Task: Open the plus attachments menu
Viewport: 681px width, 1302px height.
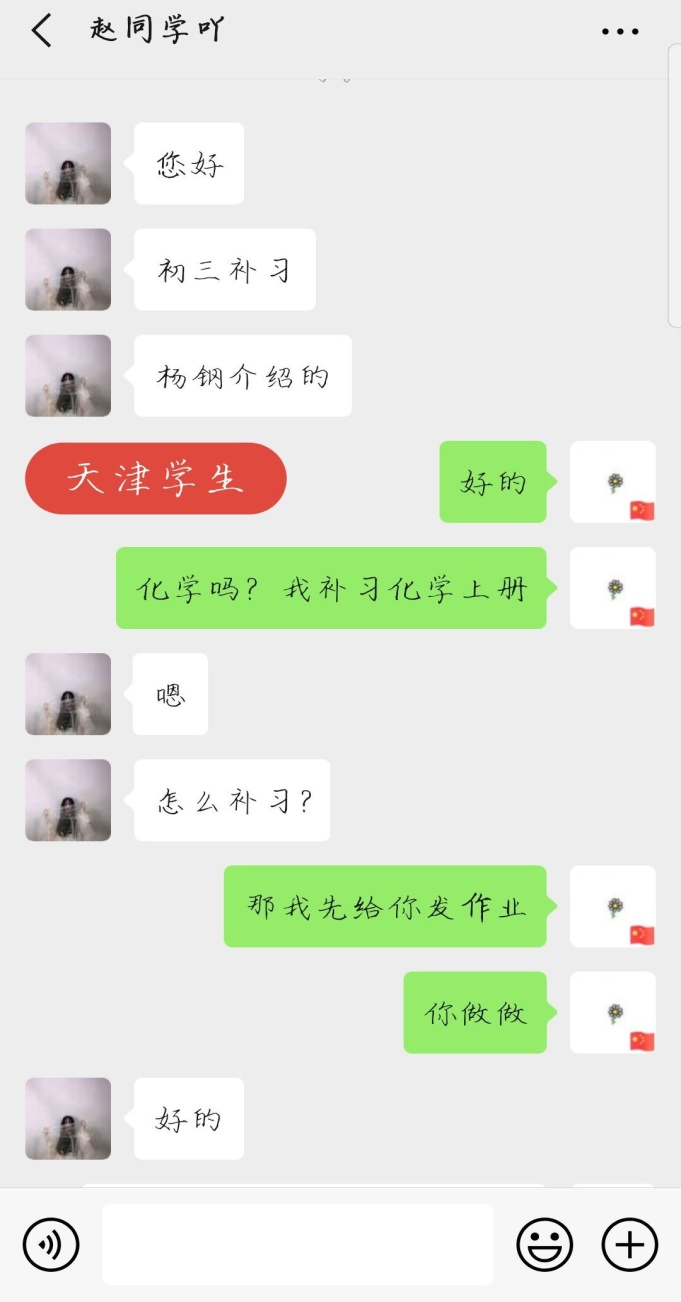Action: (630, 1245)
